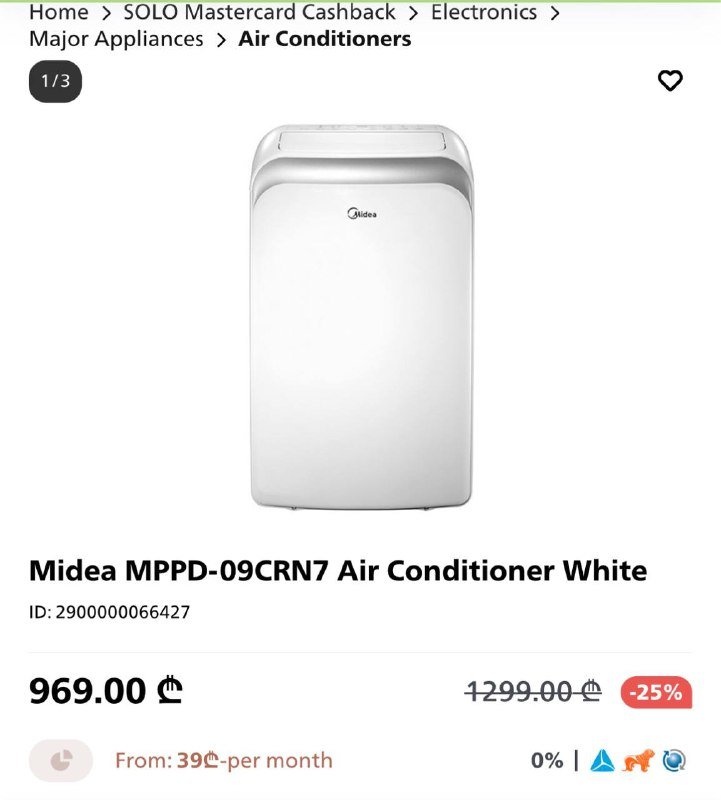Navigate to the Electronics category

(x=484, y=13)
